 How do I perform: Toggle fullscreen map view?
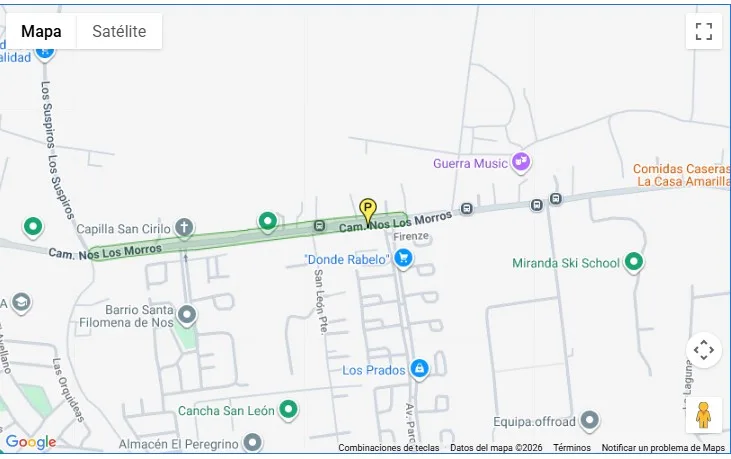click(703, 31)
